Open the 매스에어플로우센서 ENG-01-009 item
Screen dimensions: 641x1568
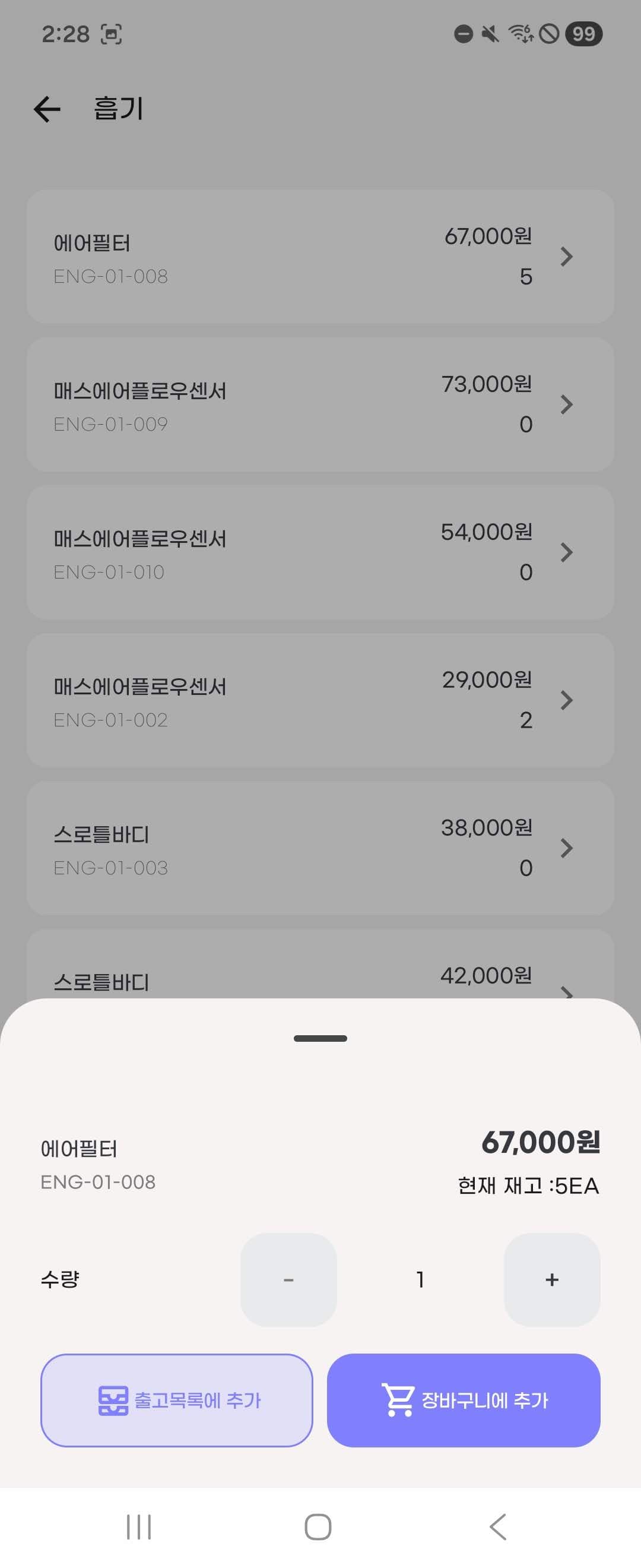320,404
